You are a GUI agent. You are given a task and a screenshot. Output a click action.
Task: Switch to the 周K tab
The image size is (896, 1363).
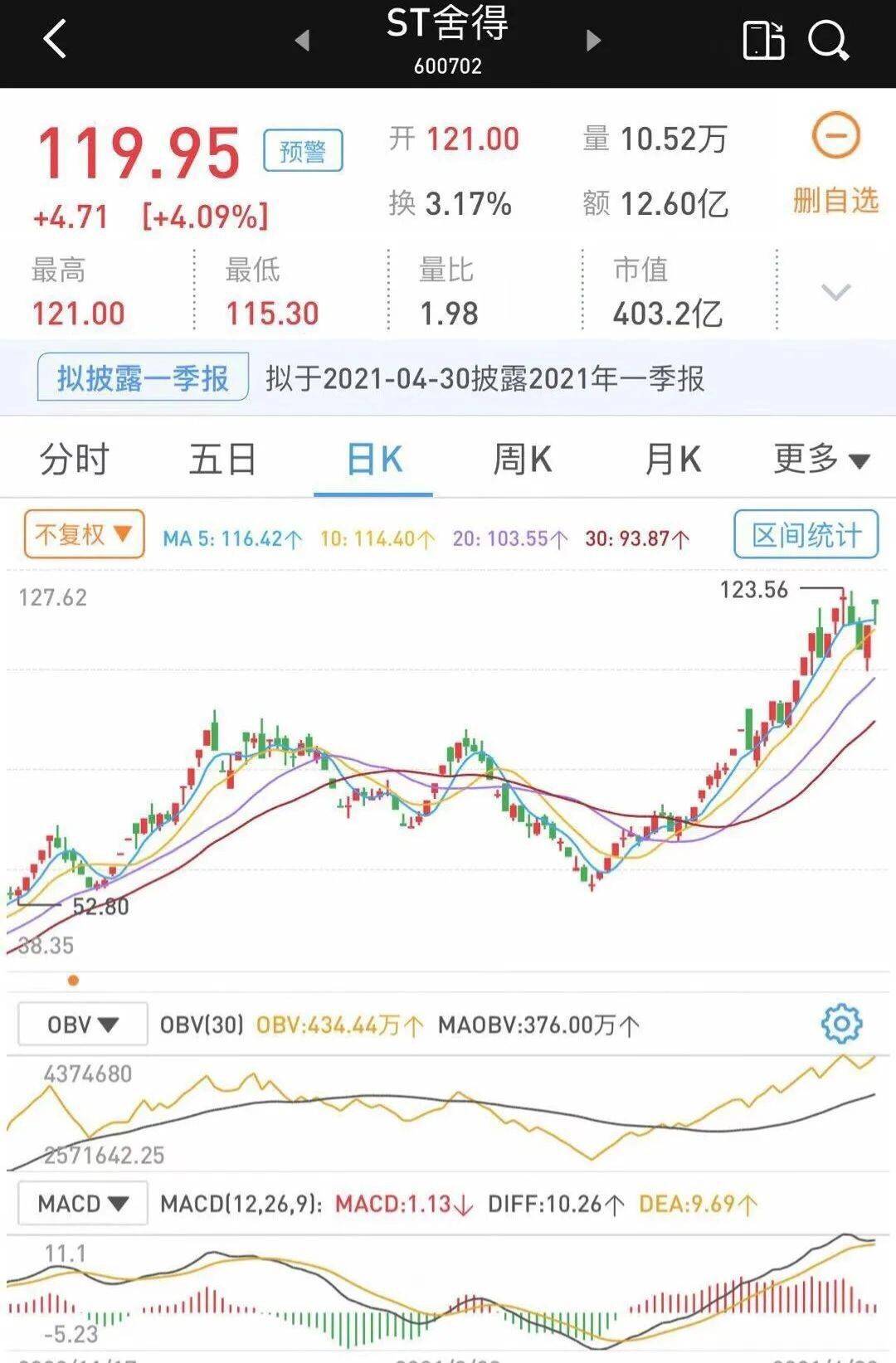[x=523, y=460]
